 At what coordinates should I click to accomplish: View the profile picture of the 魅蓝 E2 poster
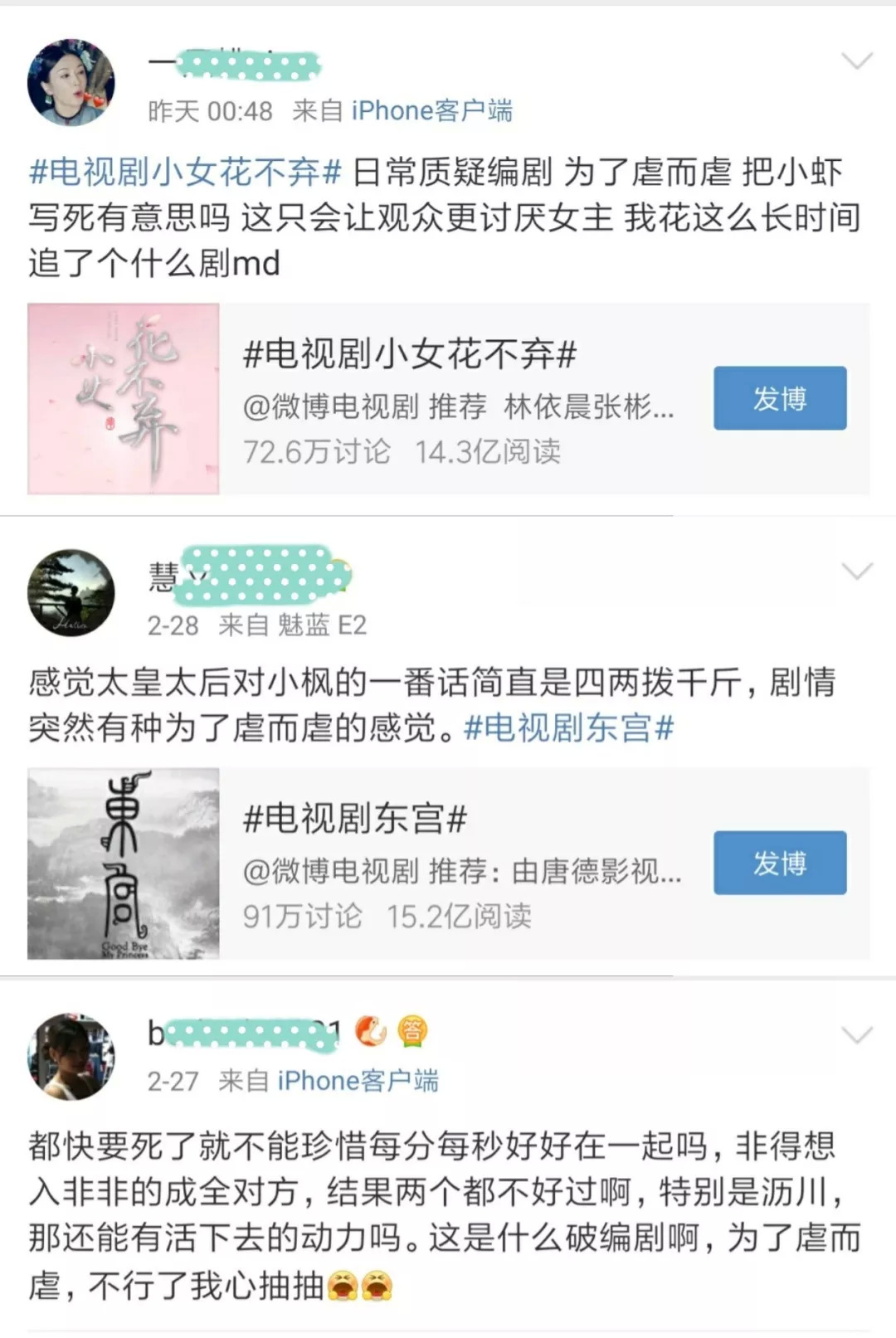(71, 592)
